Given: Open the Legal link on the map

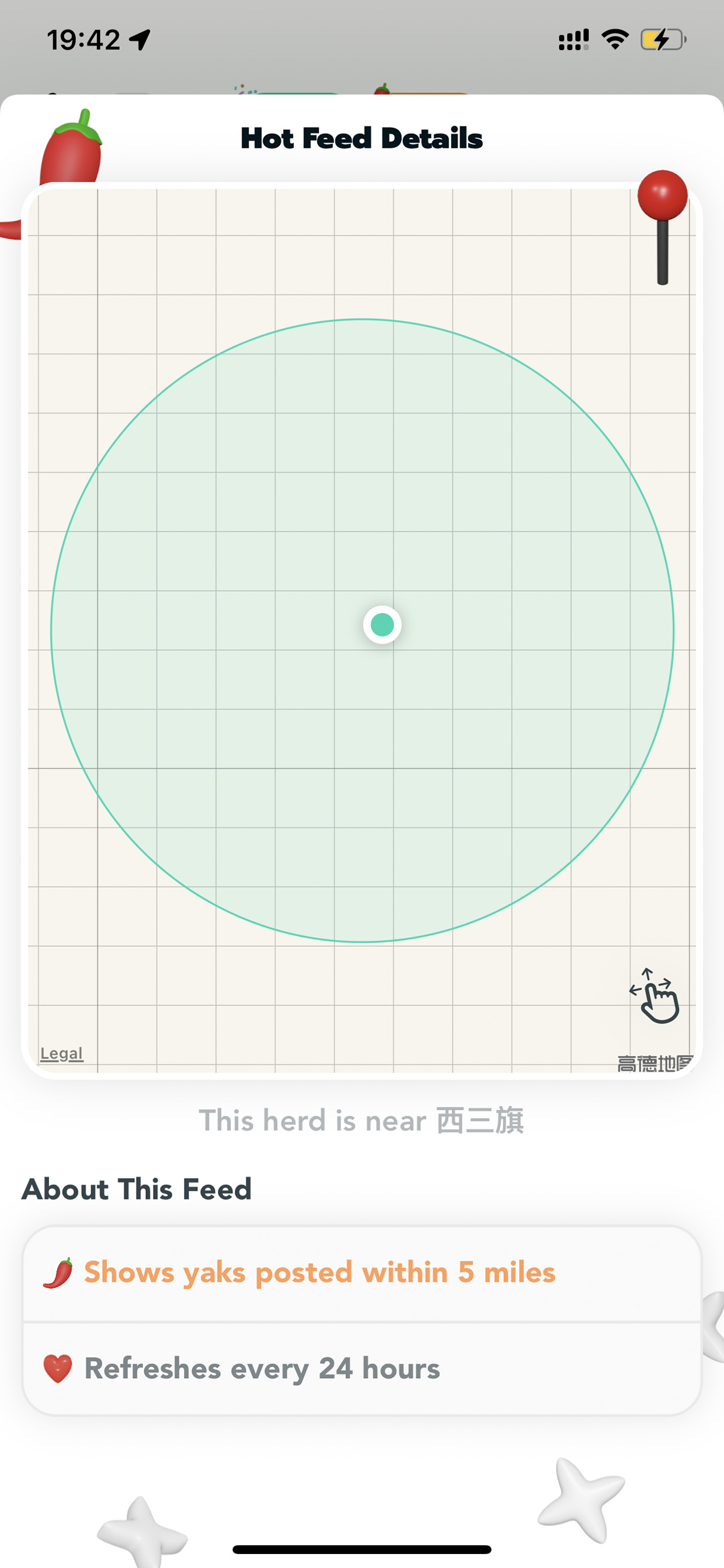Looking at the screenshot, I should click(61, 1054).
